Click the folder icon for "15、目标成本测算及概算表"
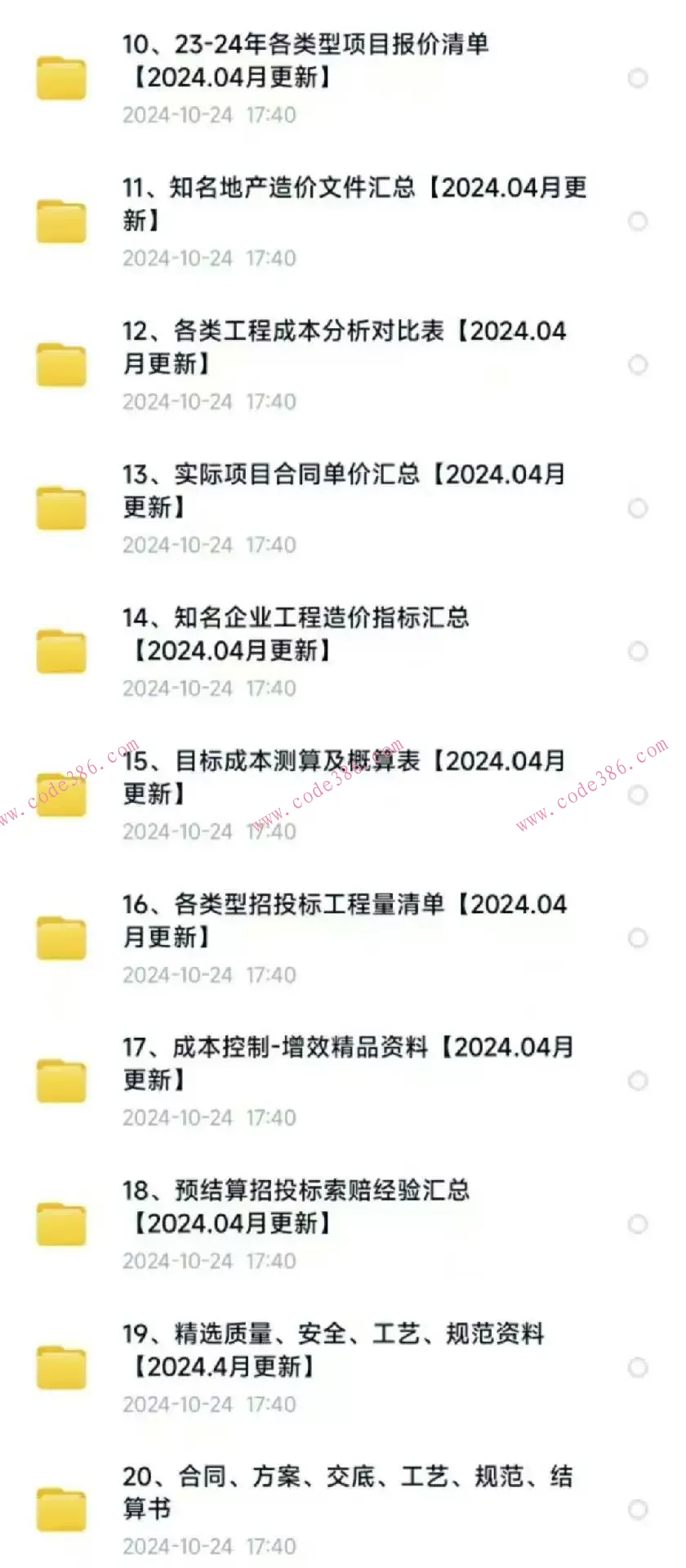 [x=61, y=794]
